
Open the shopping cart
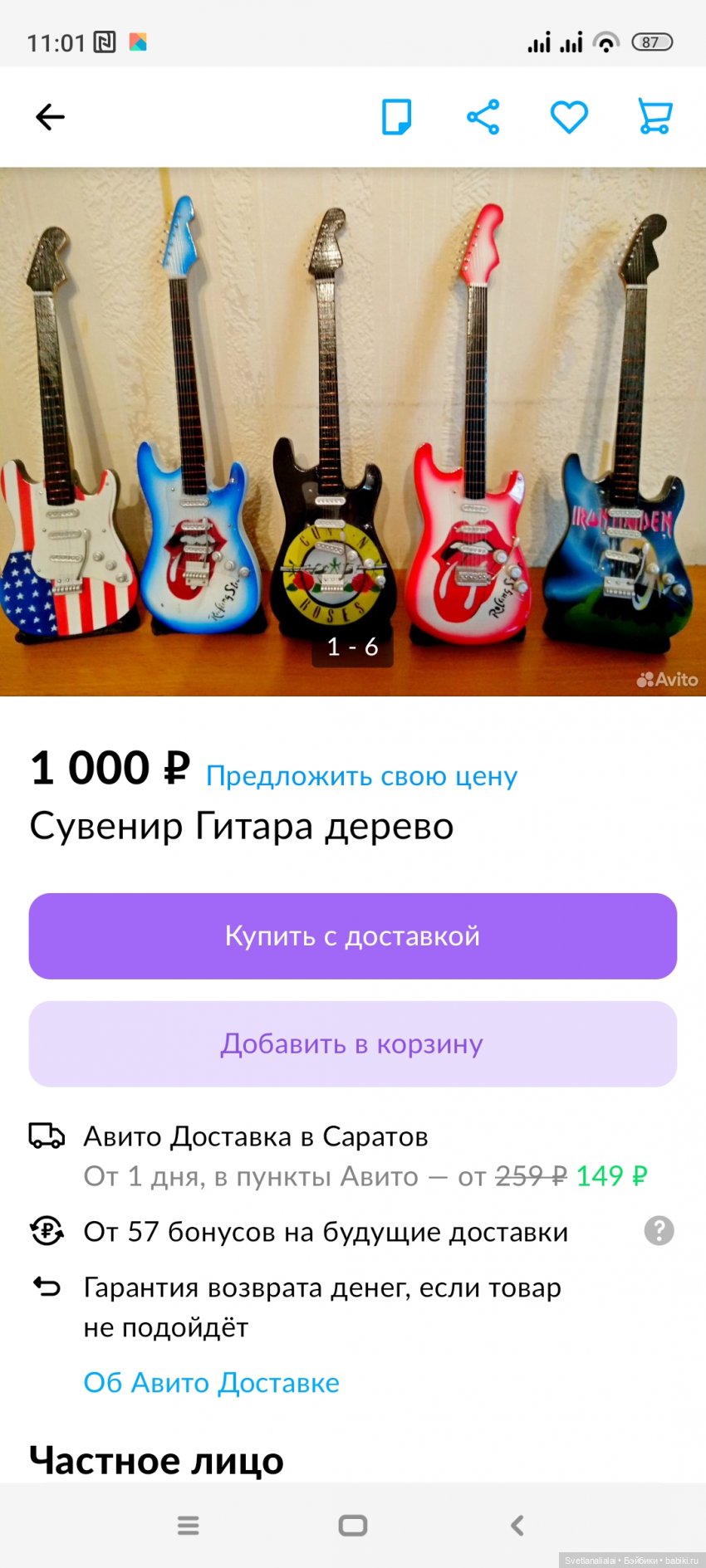[x=655, y=117]
